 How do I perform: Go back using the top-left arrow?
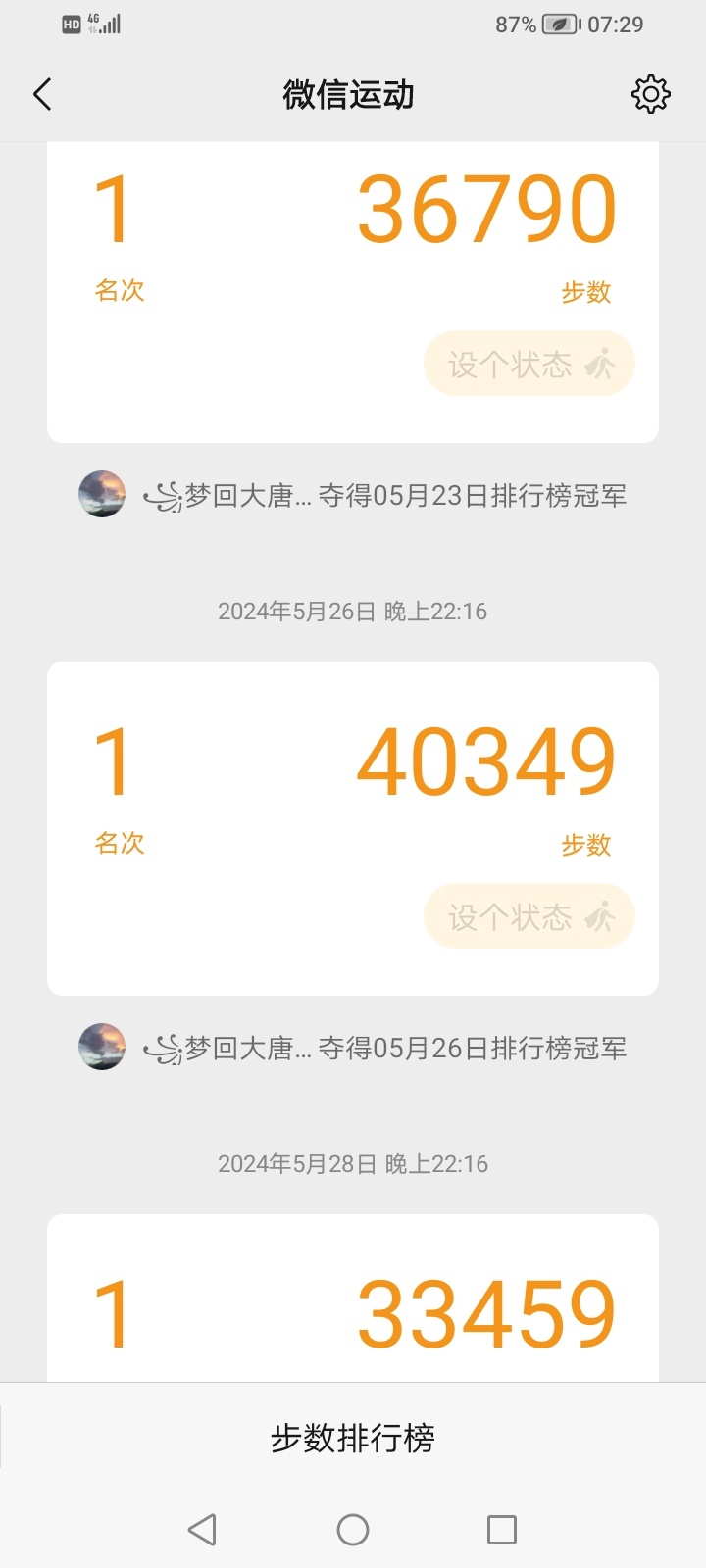tap(42, 94)
